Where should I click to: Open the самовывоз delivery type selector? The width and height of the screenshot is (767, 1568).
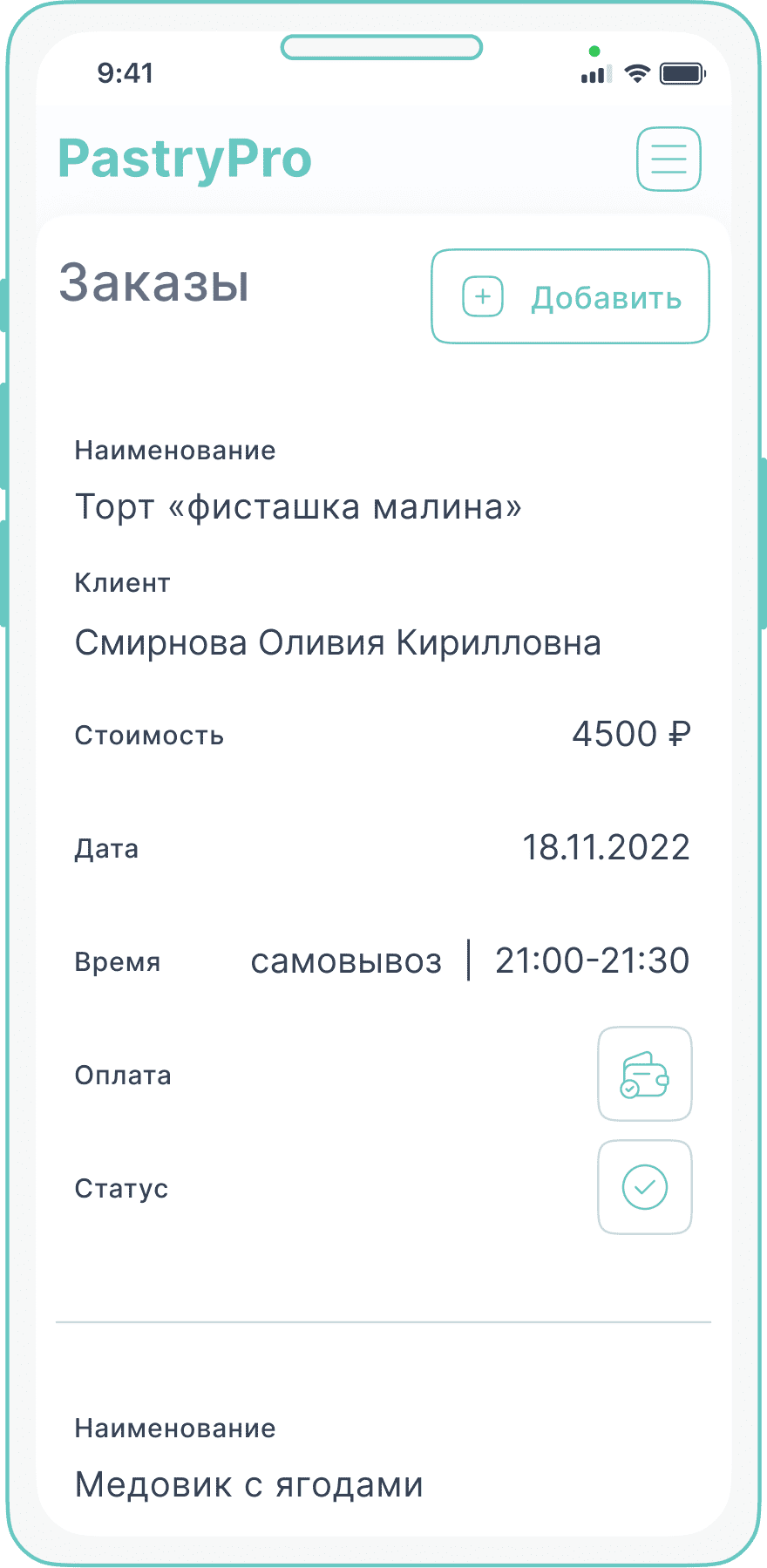(346, 960)
